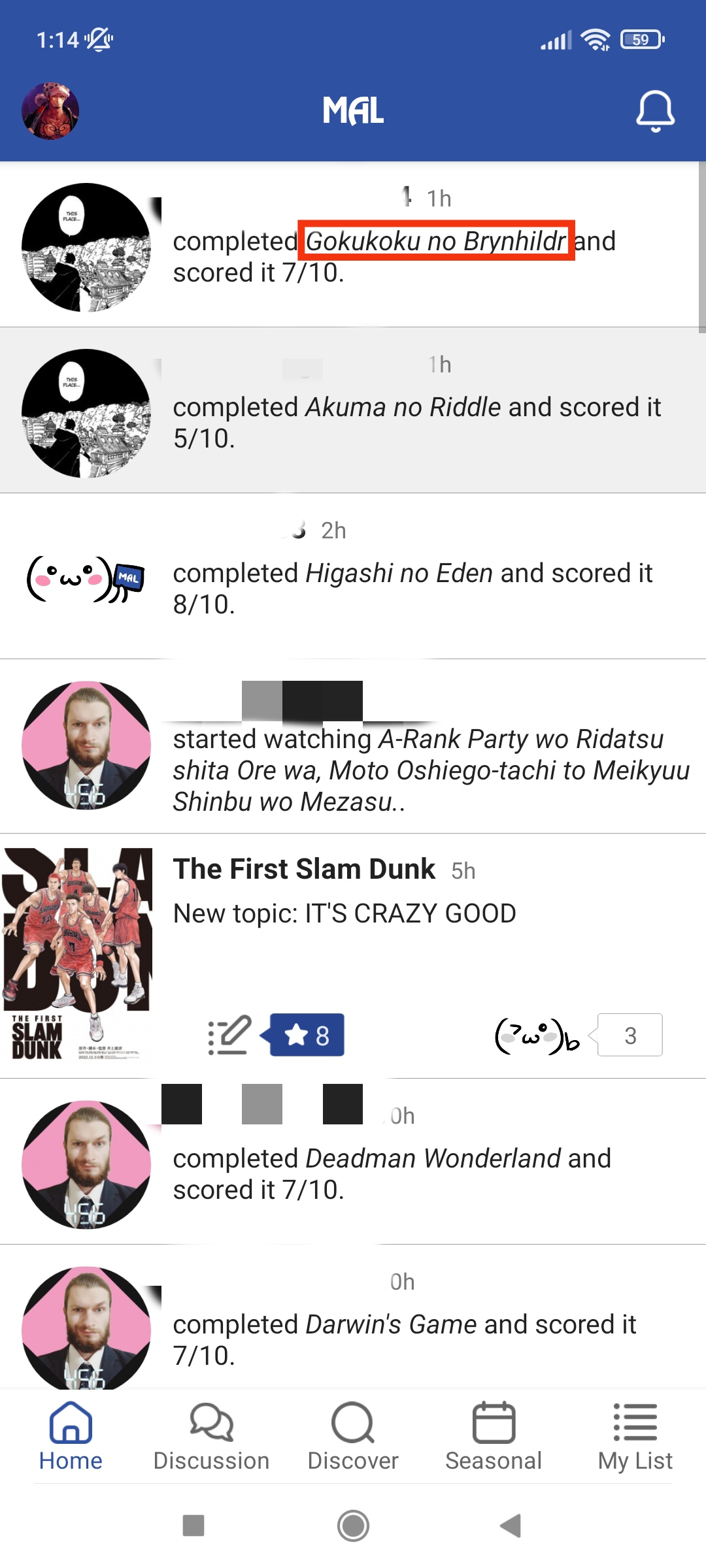The height and width of the screenshot is (1568, 706).
Task: Tap the system back button
Action: 511,1526
